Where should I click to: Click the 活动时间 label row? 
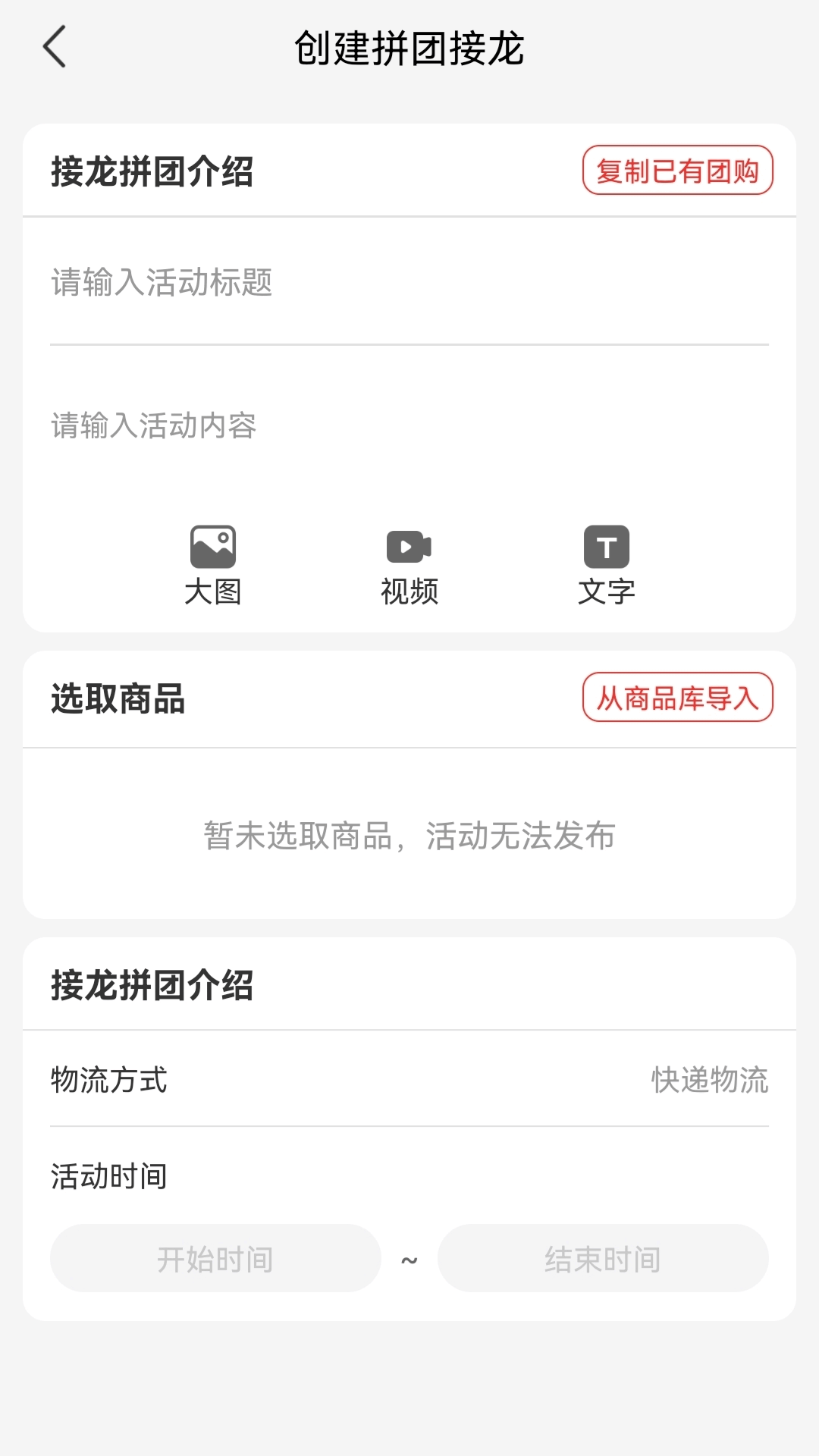click(109, 1177)
